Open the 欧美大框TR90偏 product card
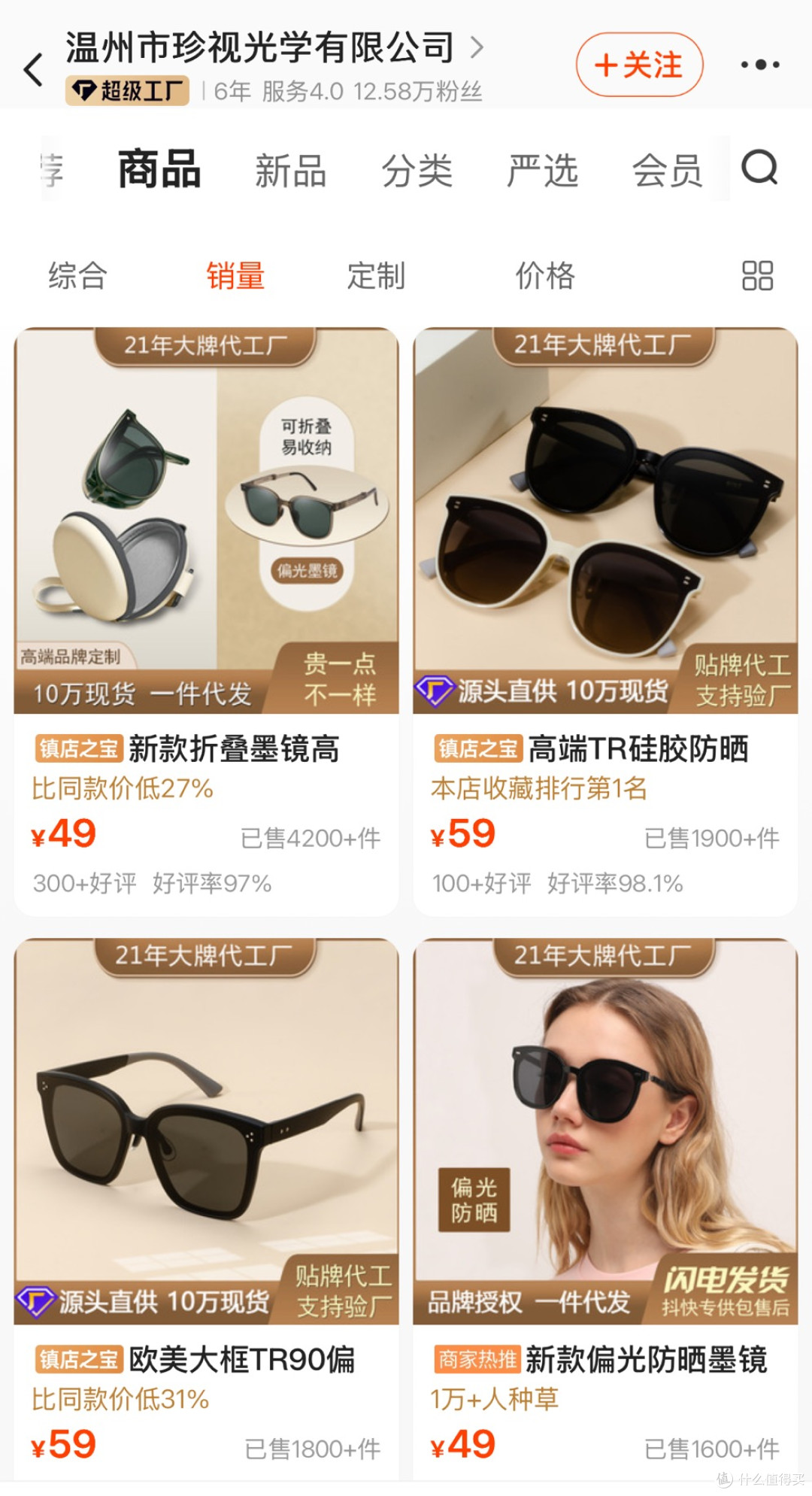The height and width of the screenshot is (1496, 812). point(206,1209)
